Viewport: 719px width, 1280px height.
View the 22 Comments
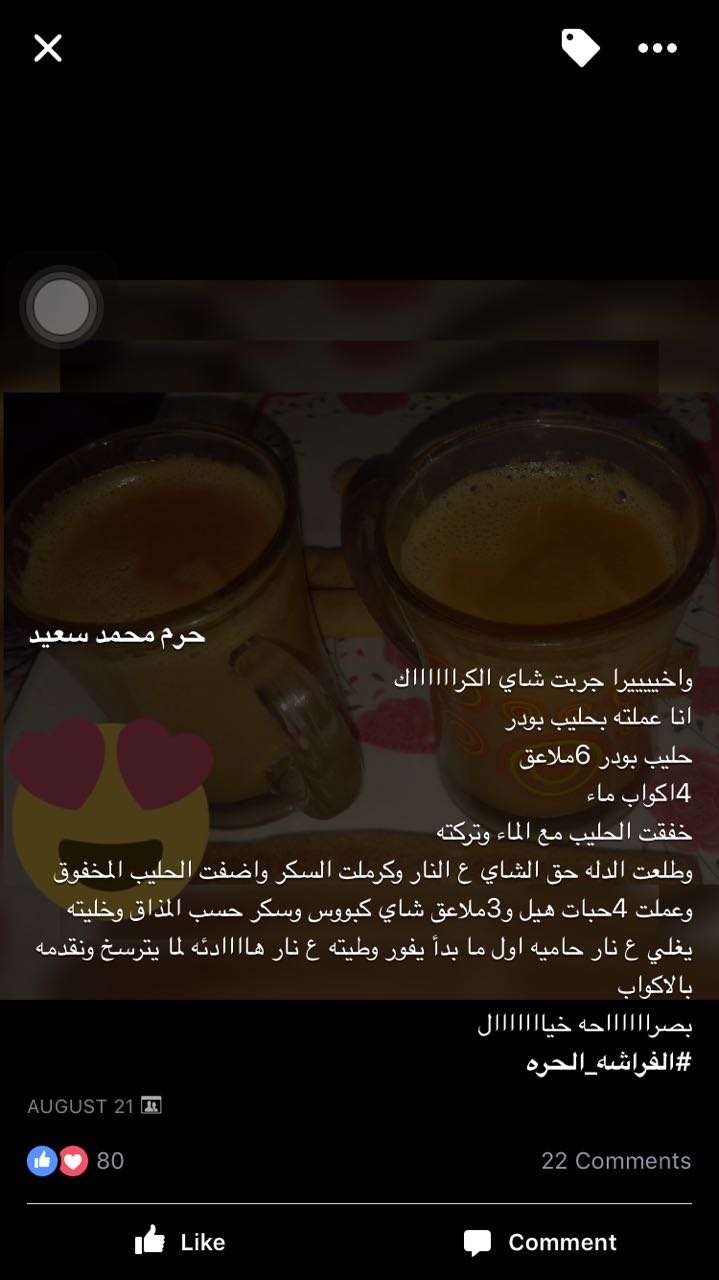point(615,1161)
